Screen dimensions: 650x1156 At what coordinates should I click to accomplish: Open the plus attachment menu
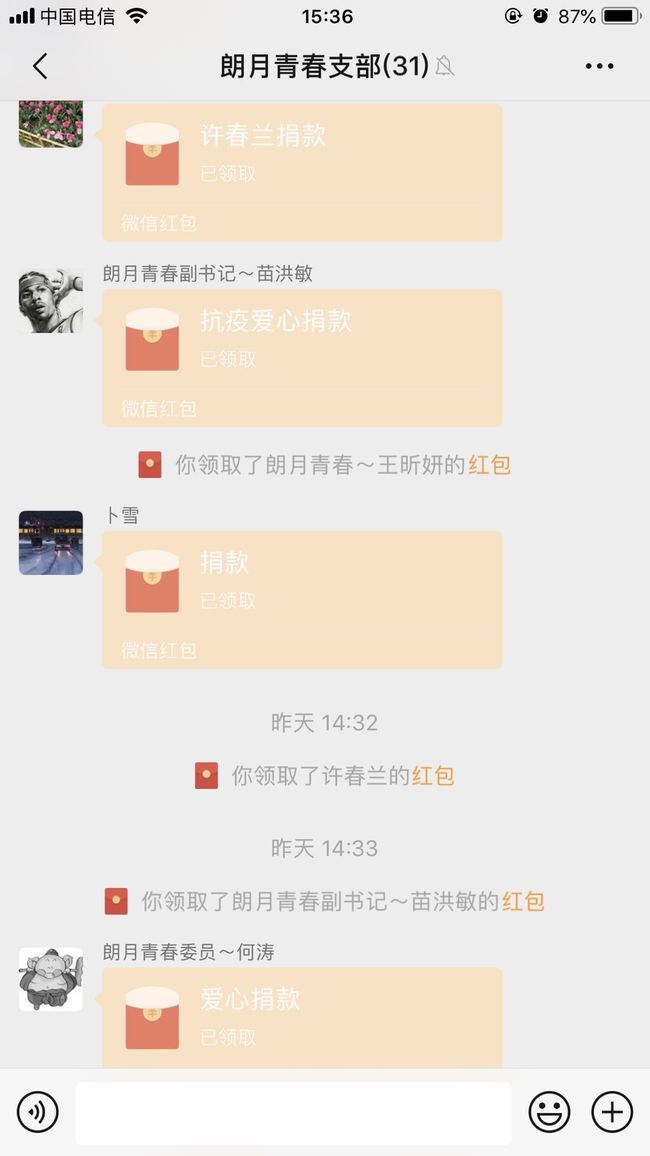[x=612, y=1112]
